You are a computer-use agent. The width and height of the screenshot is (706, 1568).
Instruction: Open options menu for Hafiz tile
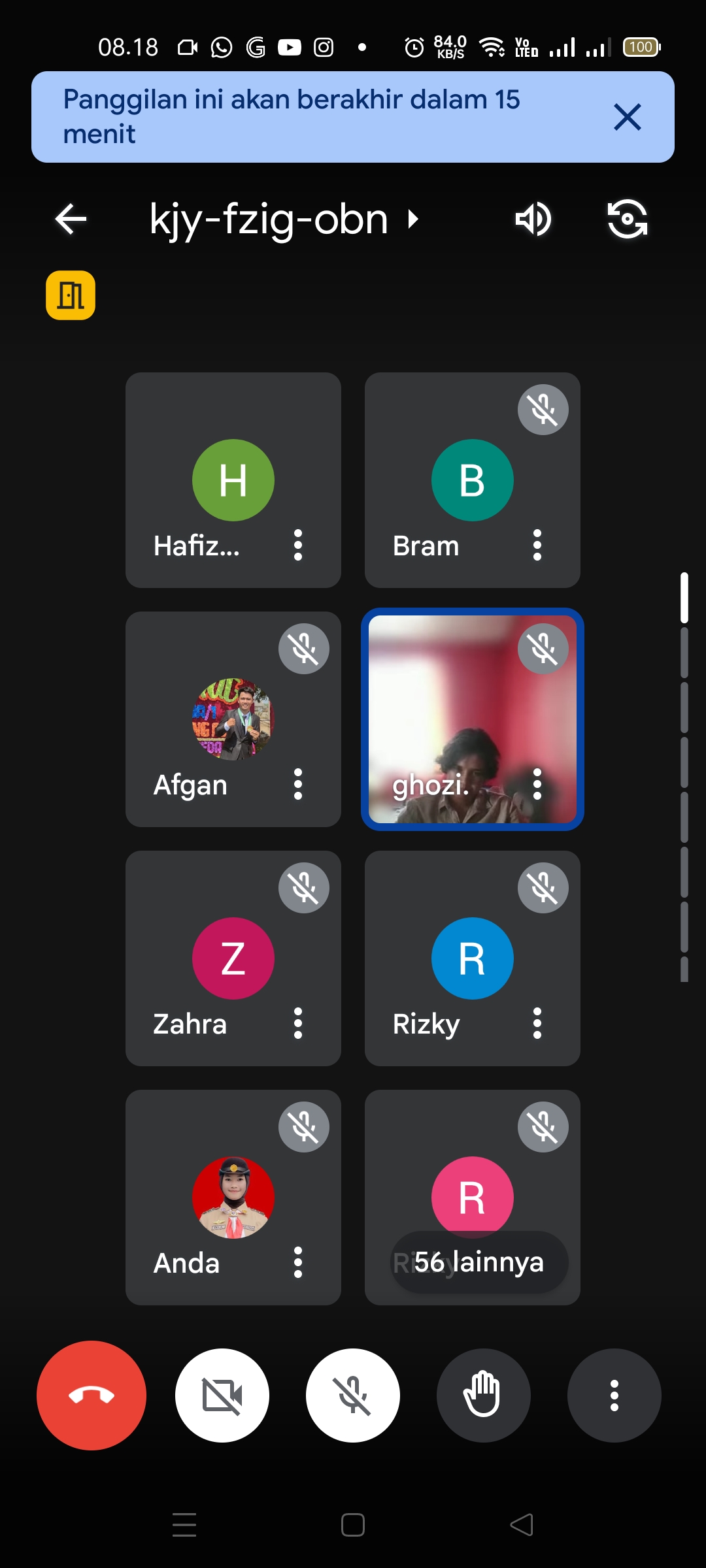298,545
